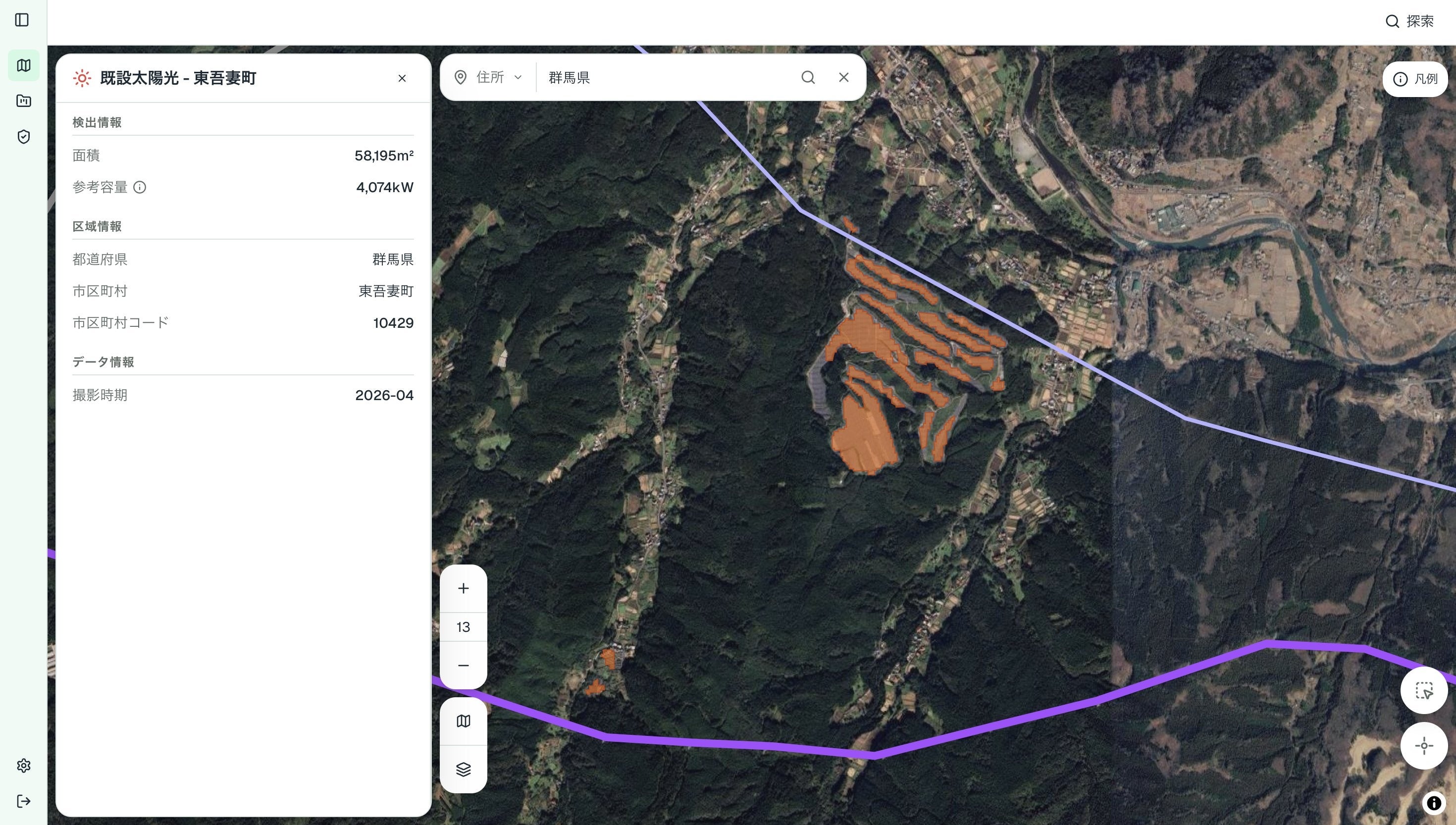The height and width of the screenshot is (825, 1456).
Task: Open the shield check sidebar item
Action: (23, 137)
